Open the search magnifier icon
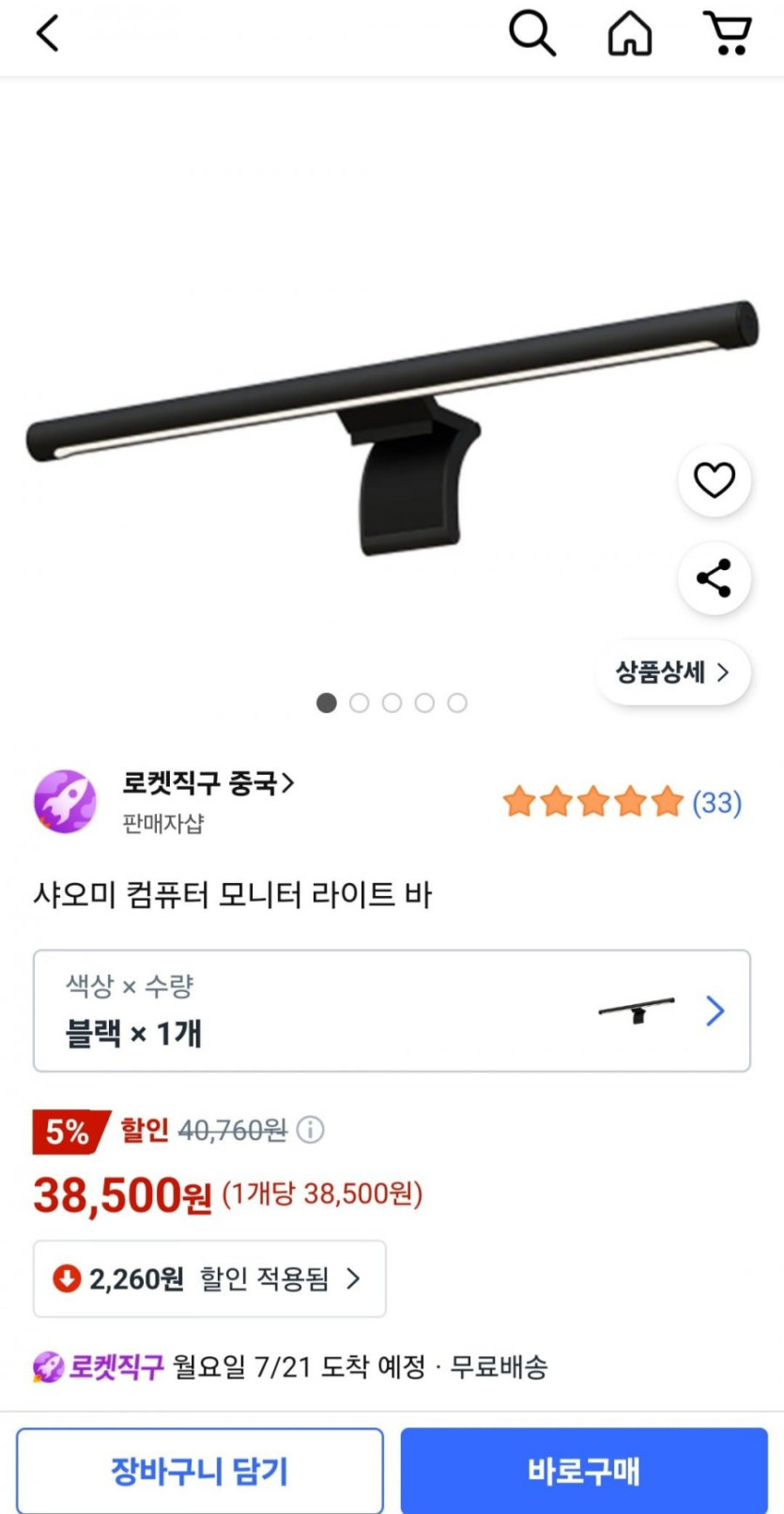The height and width of the screenshot is (1514, 784). coord(531,34)
